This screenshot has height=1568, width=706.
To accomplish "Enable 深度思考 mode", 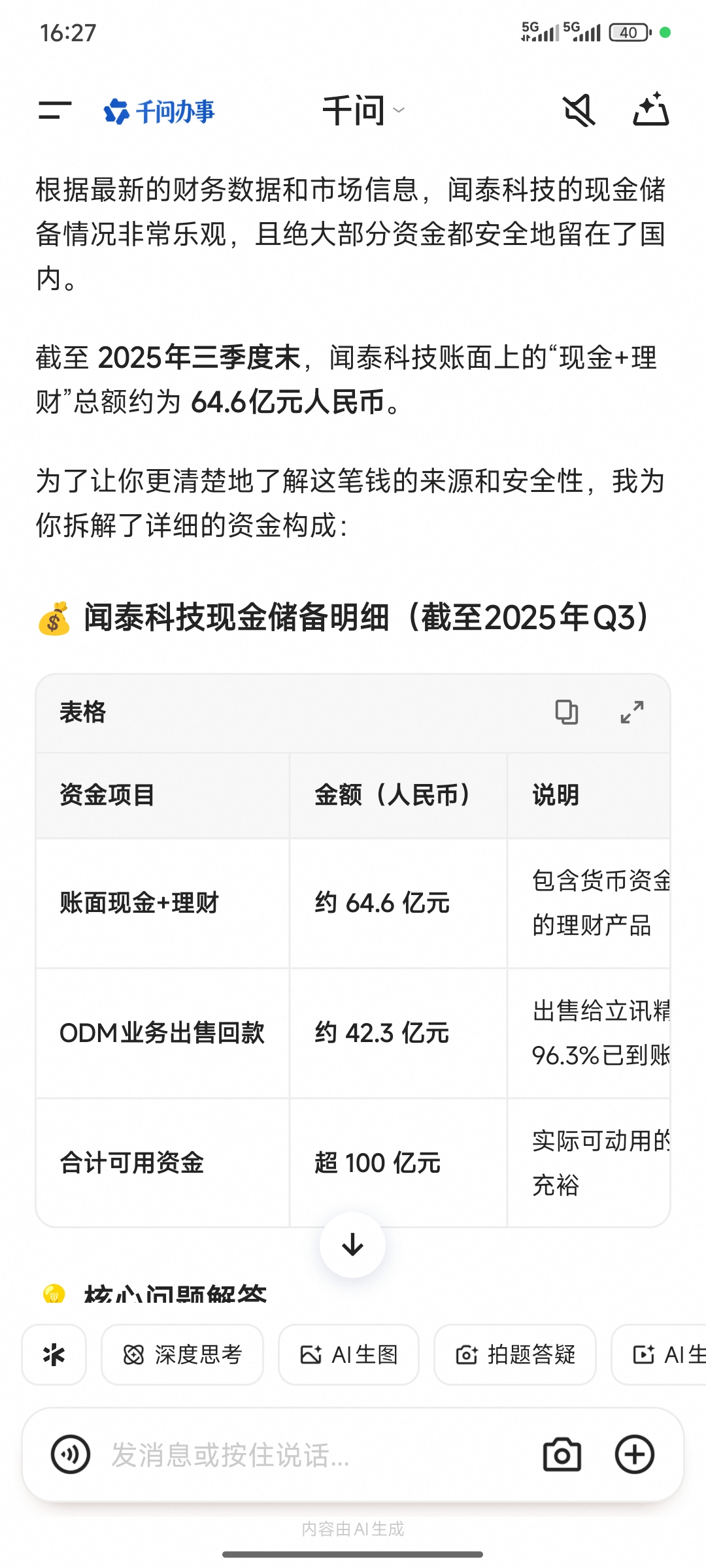I will click(x=182, y=1355).
